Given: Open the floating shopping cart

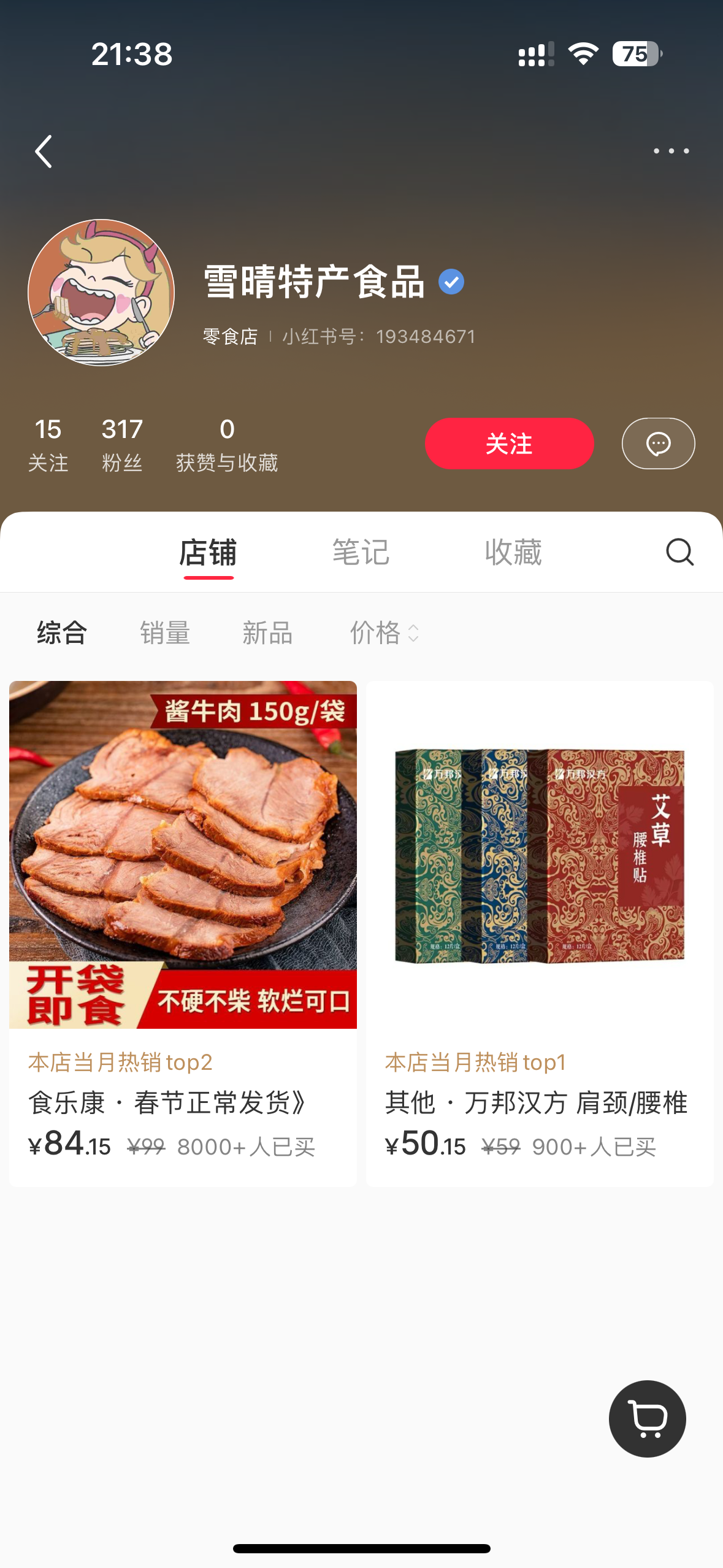Looking at the screenshot, I should coord(647,1418).
